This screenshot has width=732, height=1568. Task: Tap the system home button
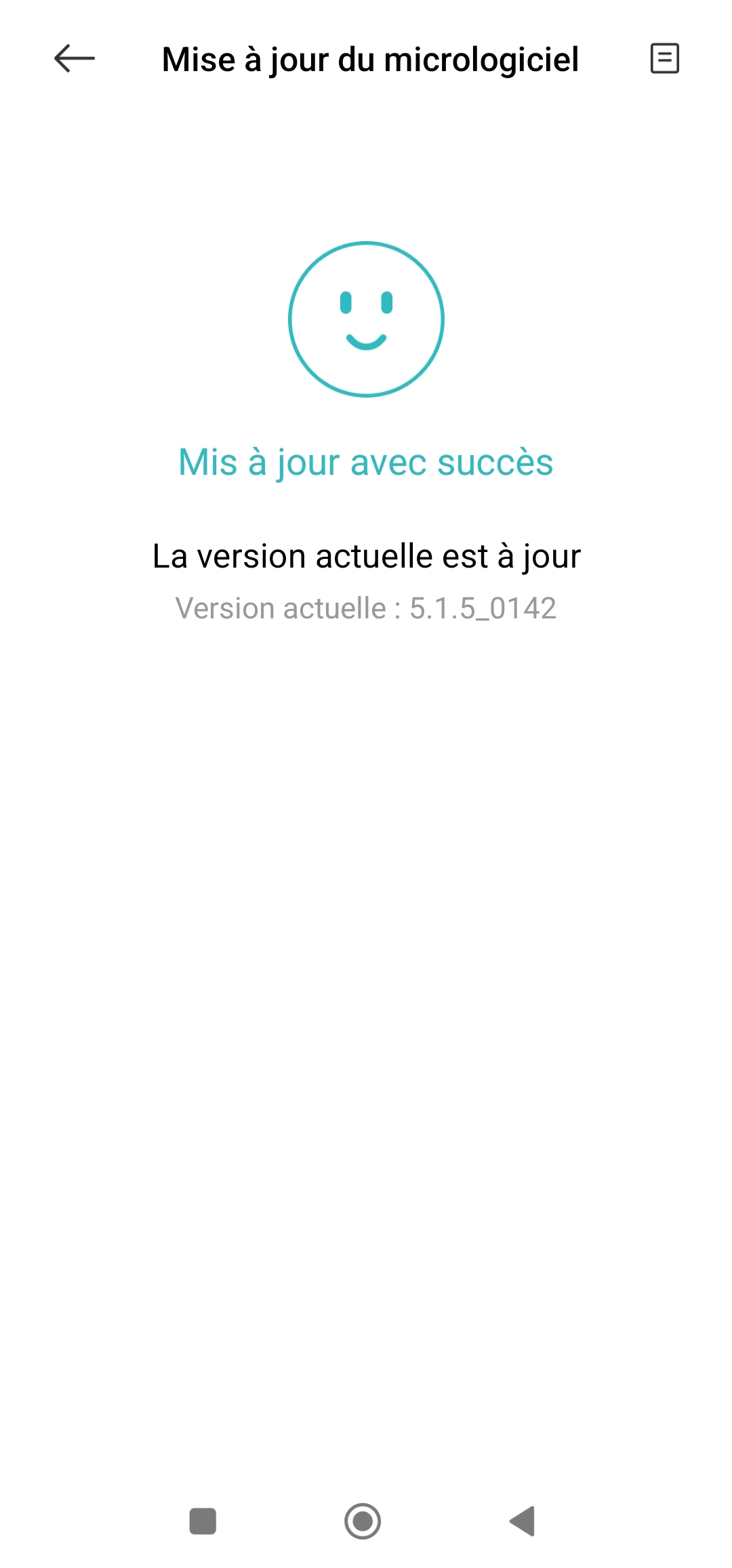point(363,1521)
